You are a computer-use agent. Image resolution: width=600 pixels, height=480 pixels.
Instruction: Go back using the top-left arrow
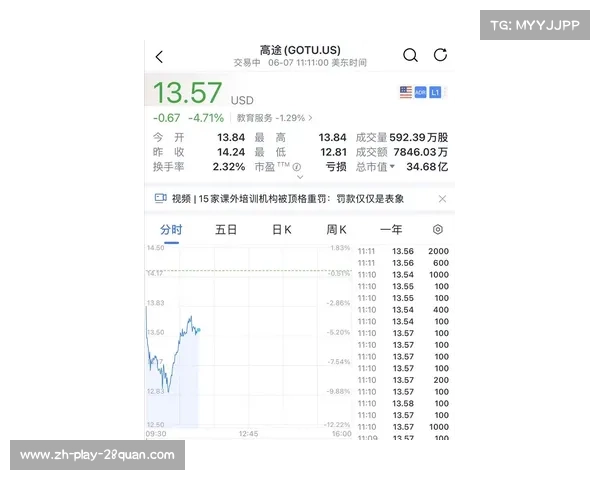coord(160,56)
